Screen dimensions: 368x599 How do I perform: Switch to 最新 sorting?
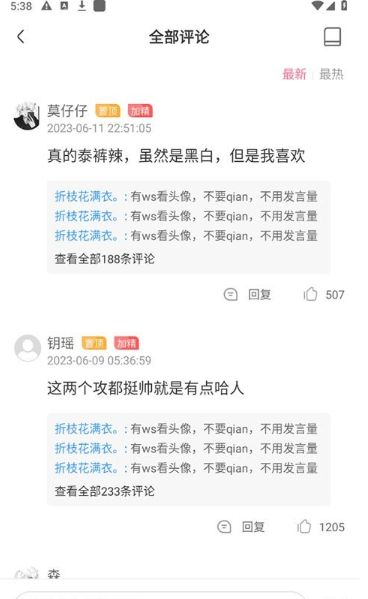coord(294,74)
